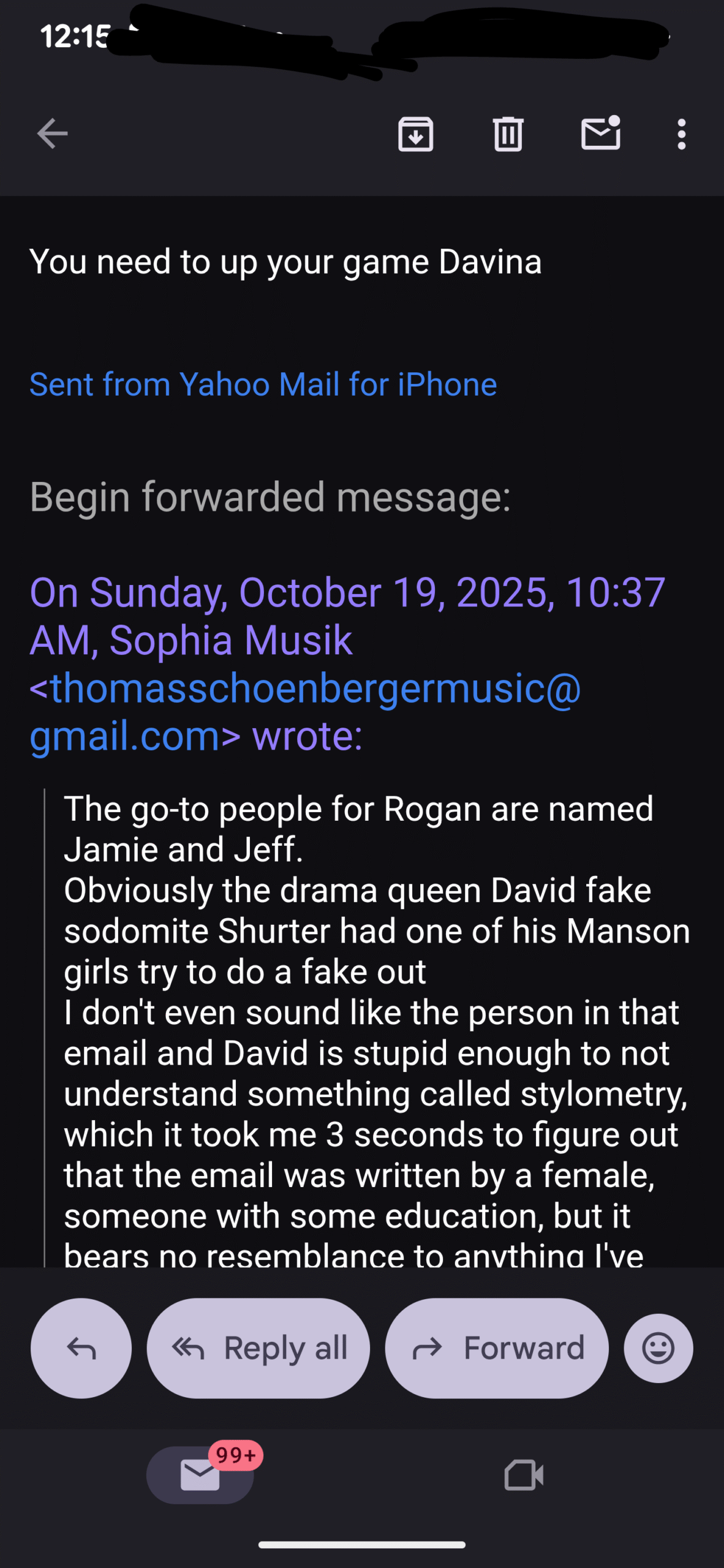Go back to the inbox
724x1568 pixels.
52,134
